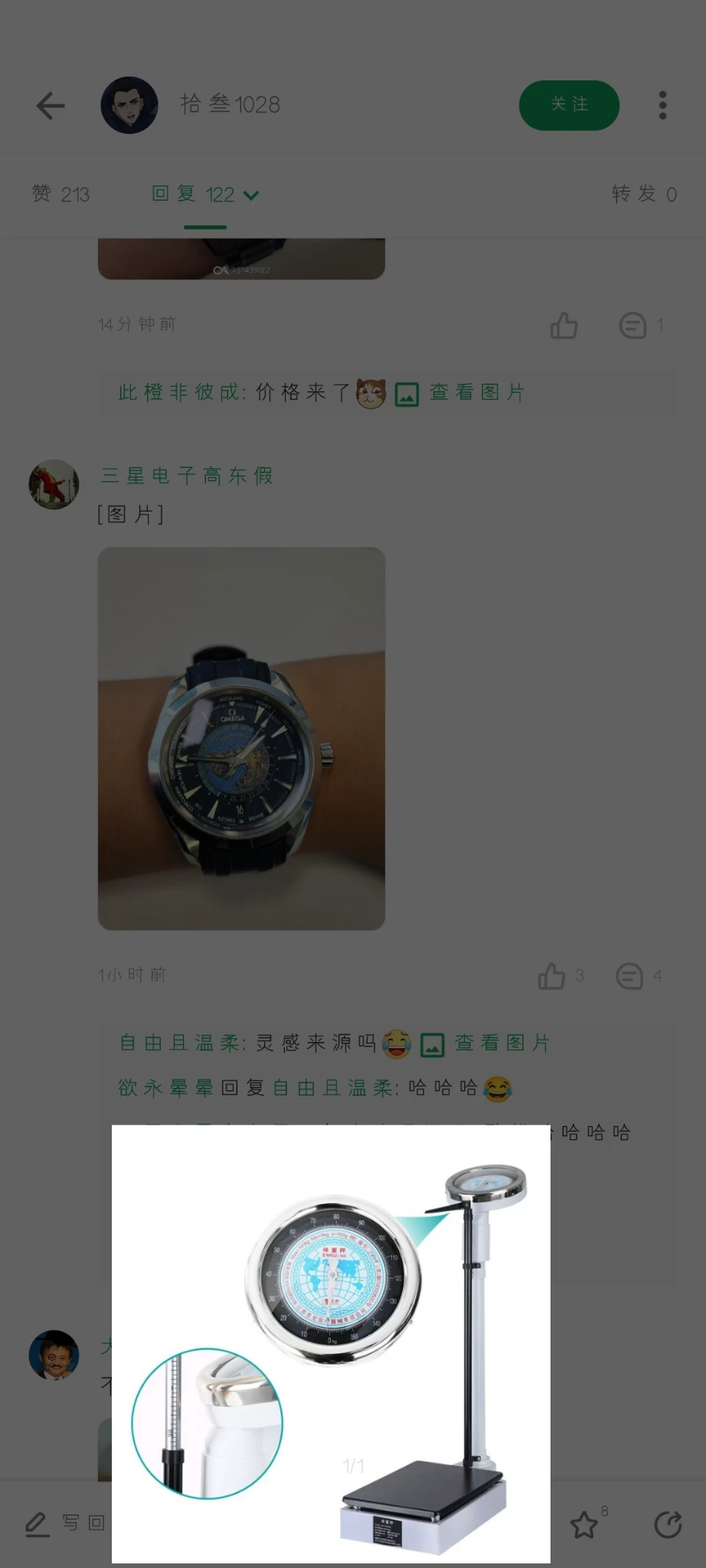Reply to the comment posted 14分钟前
The image size is (706, 1568).
pos(632,325)
